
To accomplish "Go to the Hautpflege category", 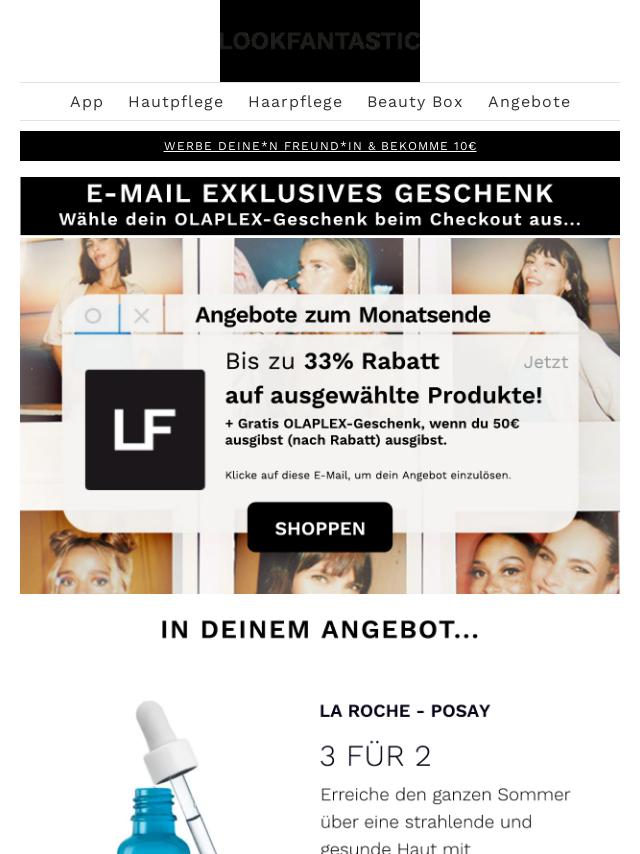I will (176, 102).
